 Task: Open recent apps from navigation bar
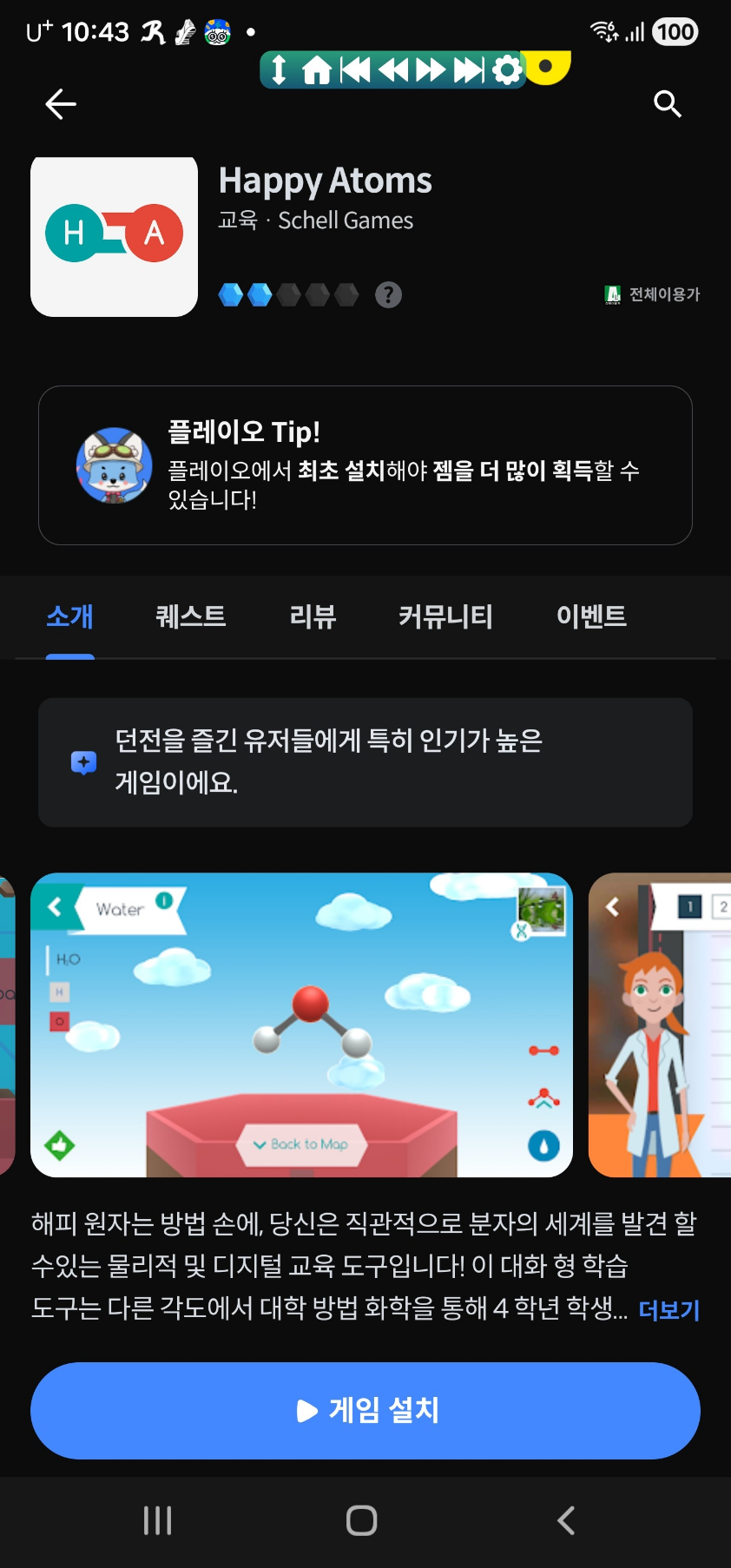[x=157, y=1520]
